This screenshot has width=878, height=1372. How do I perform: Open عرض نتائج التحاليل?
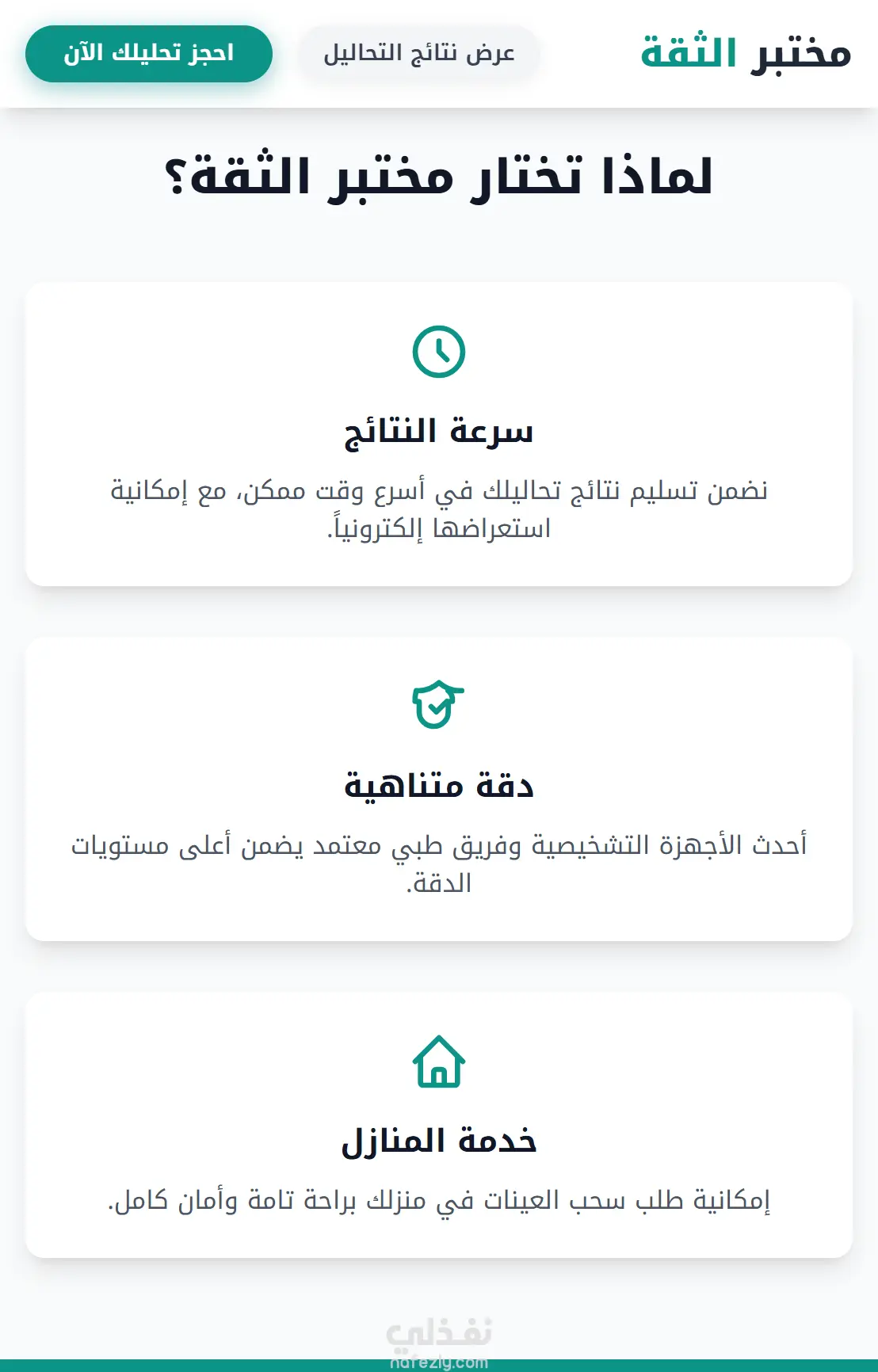tap(418, 54)
